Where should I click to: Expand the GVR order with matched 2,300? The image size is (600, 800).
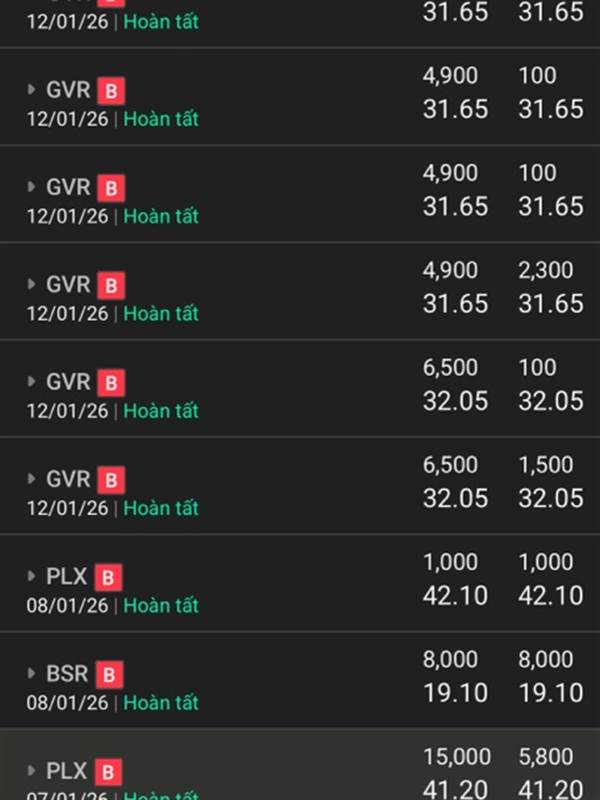point(33,285)
